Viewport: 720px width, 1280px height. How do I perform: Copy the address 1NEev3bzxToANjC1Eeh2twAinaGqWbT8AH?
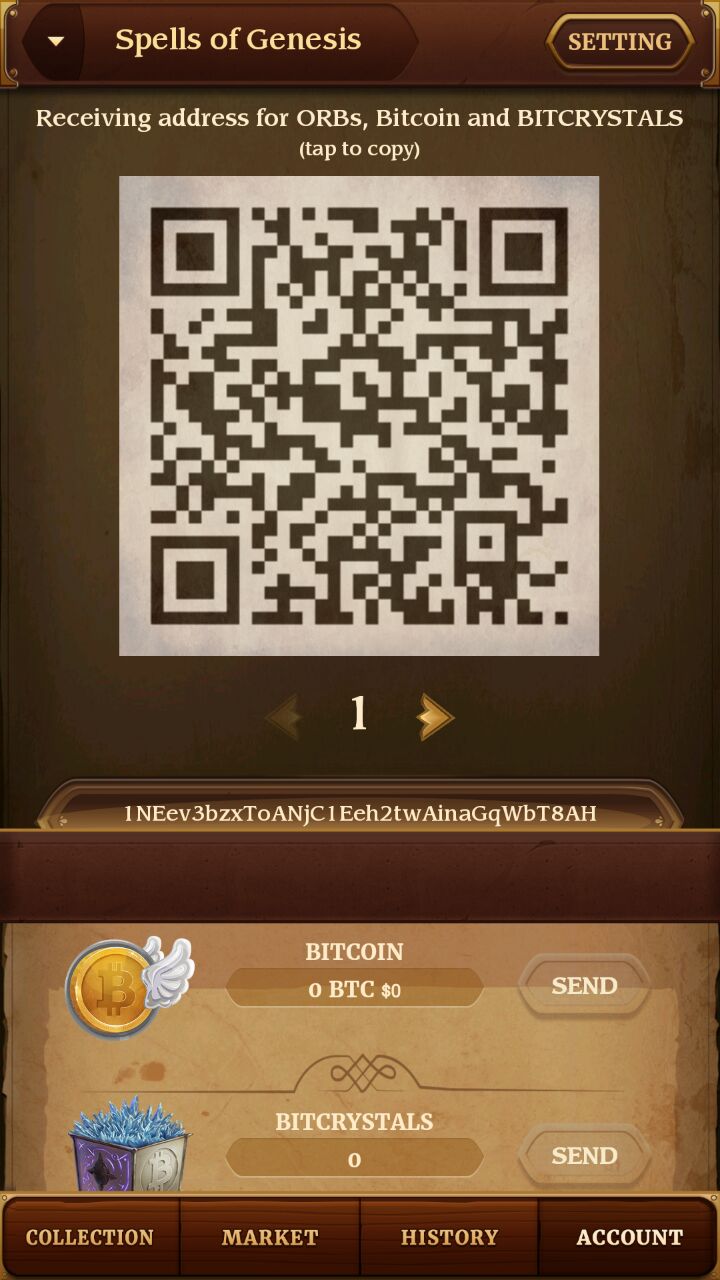360,813
